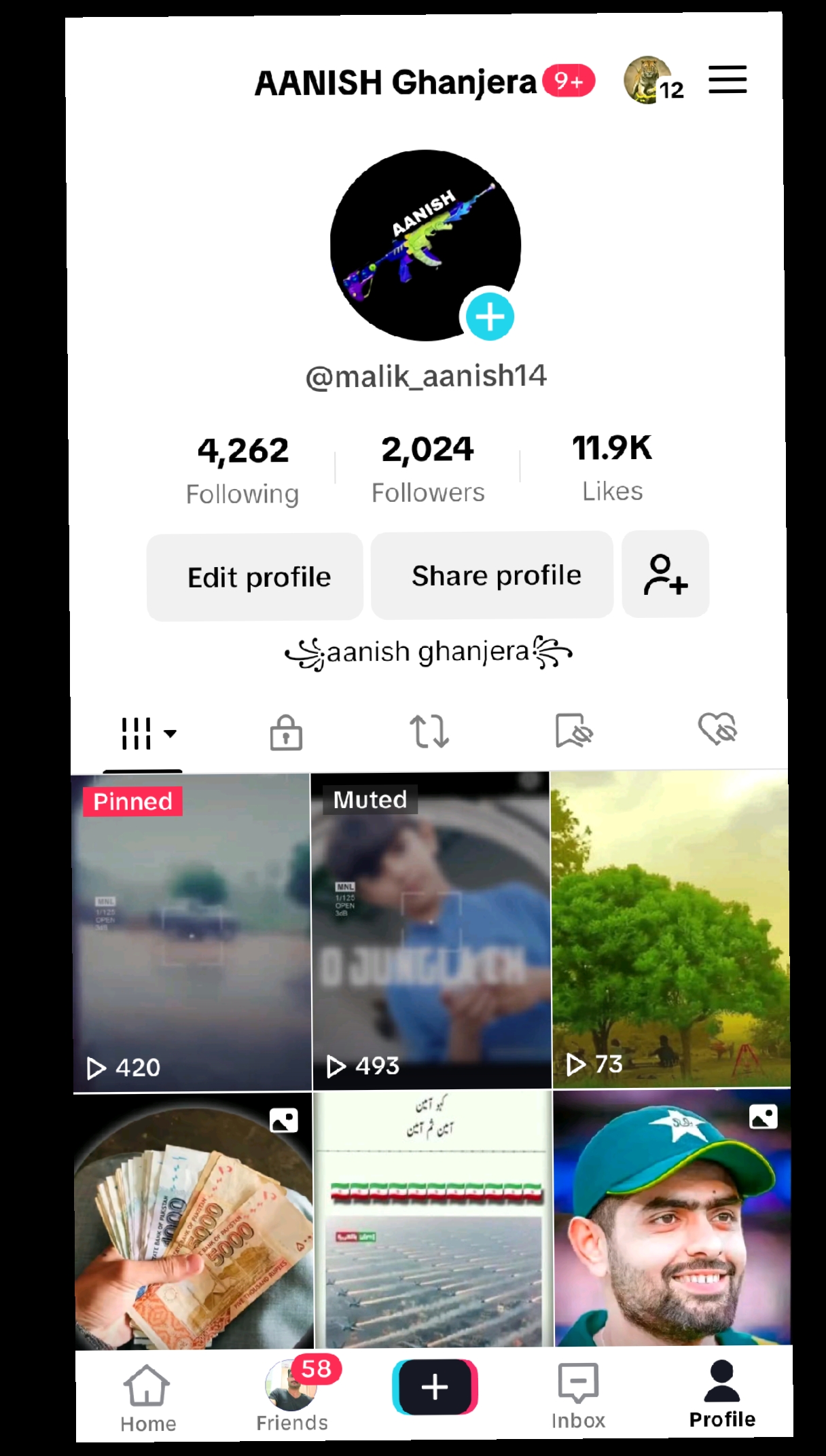Open the hamburger menu
The image size is (826, 1456).
point(728,79)
